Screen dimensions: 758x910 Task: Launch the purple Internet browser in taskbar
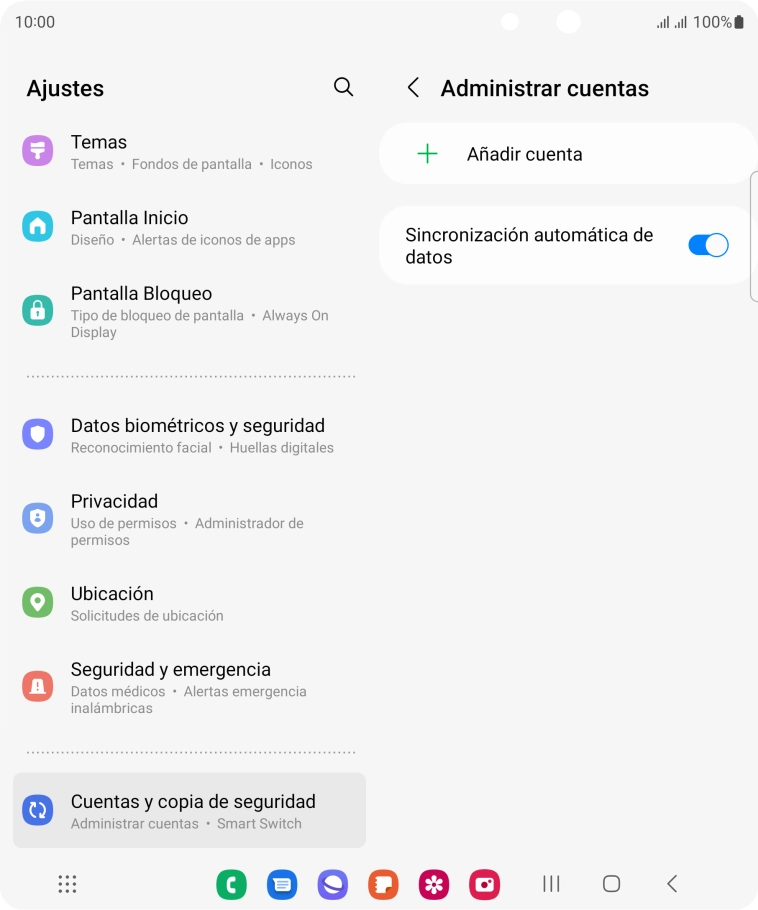pos(333,884)
